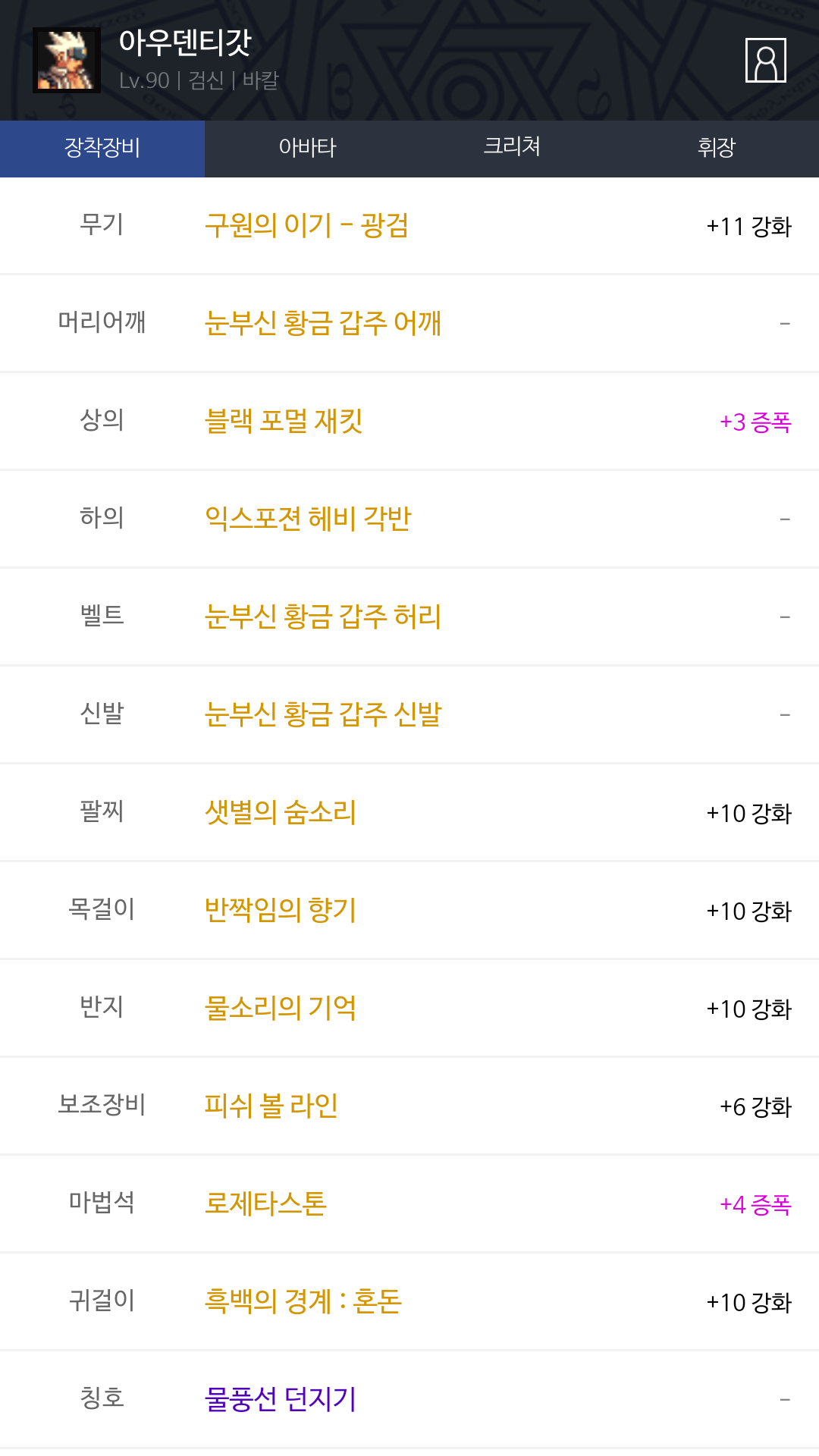Open 눈부신 황금 갑주 신발 item
Image resolution: width=819 pixels, height=1456 pixels.
coord(323,714)
